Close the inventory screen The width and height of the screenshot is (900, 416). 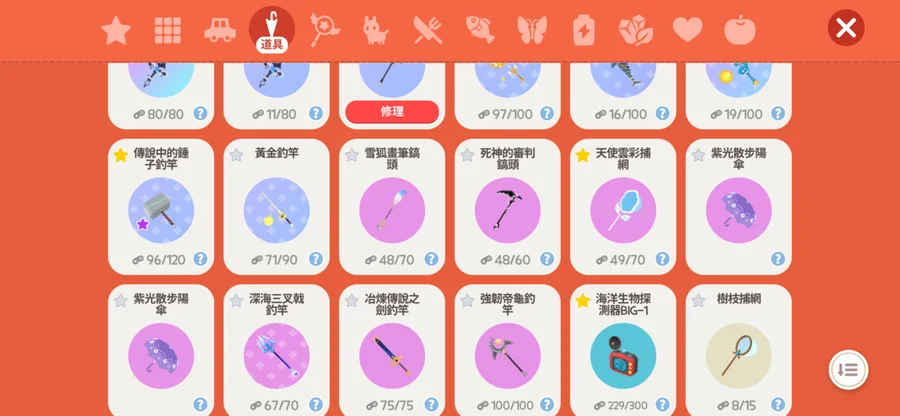click(846, 28)
